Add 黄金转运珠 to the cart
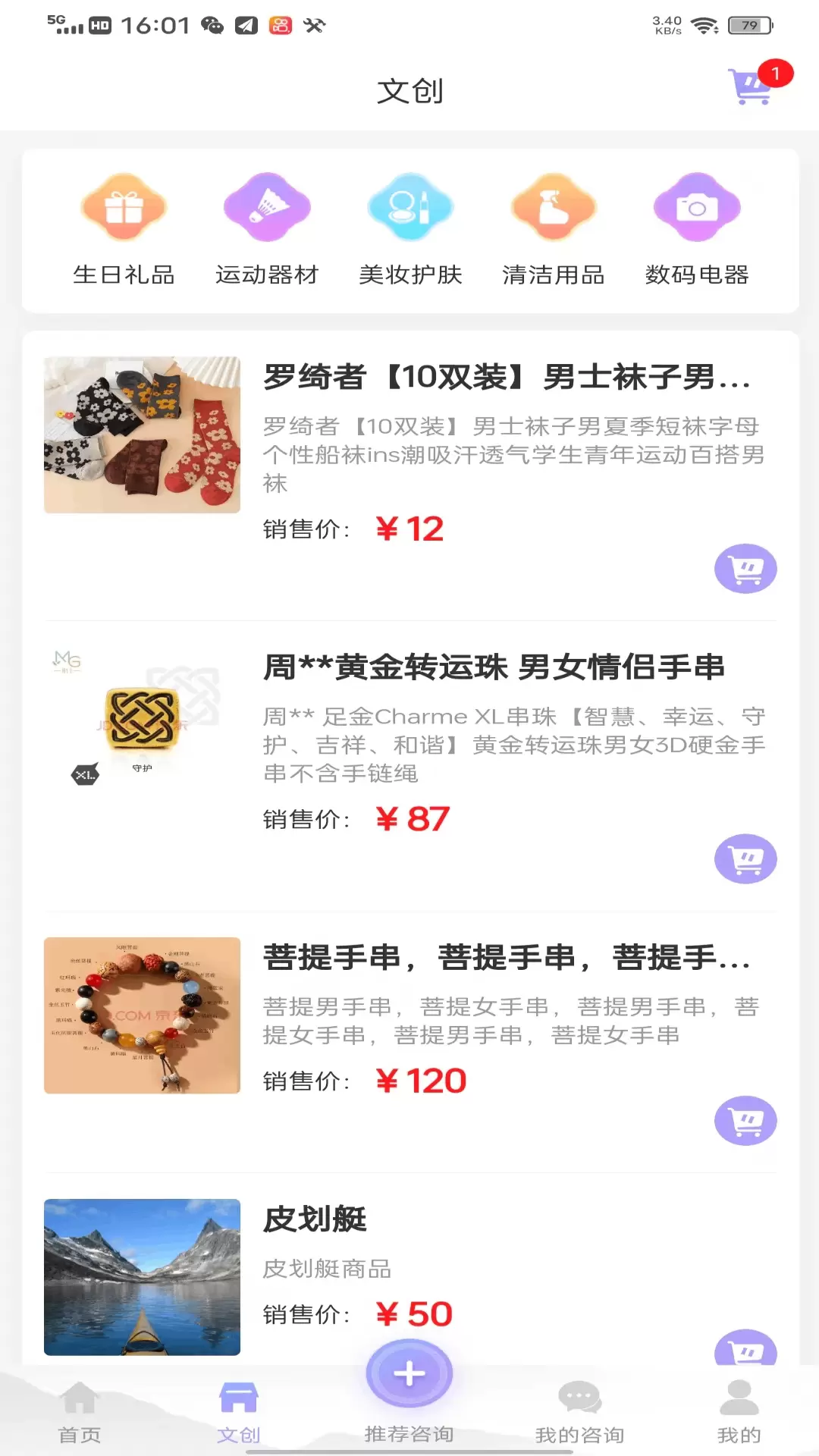 (x=745, y=859)
